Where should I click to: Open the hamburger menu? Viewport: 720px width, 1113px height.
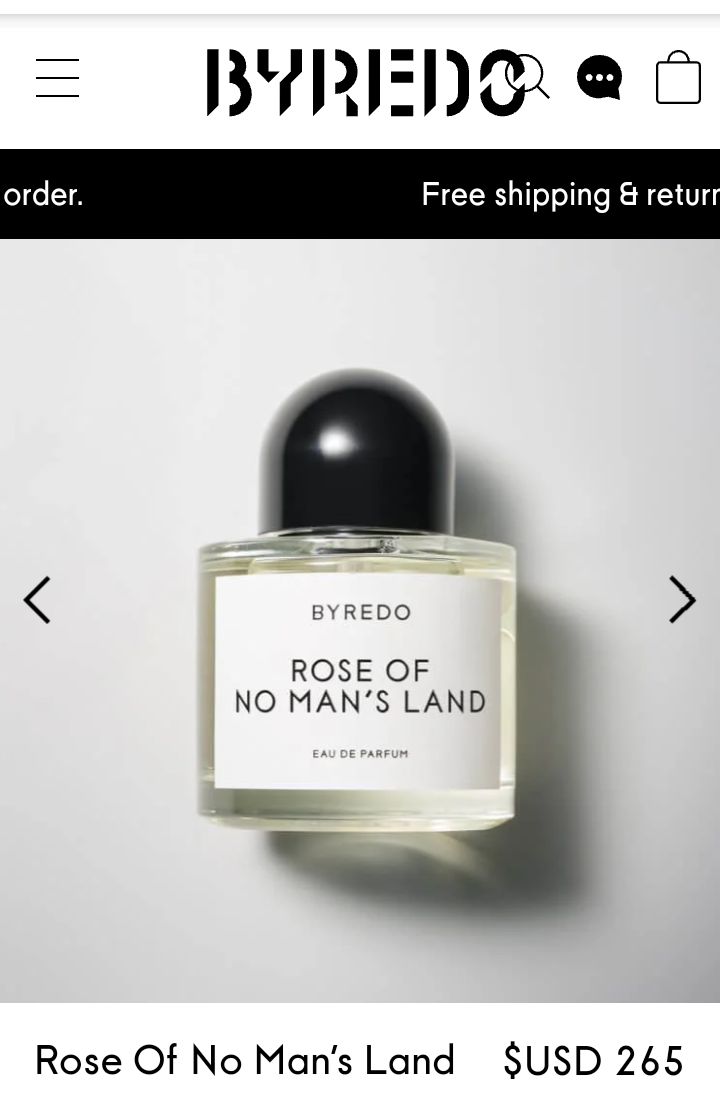pyautogui.click(x=57, y=78)
